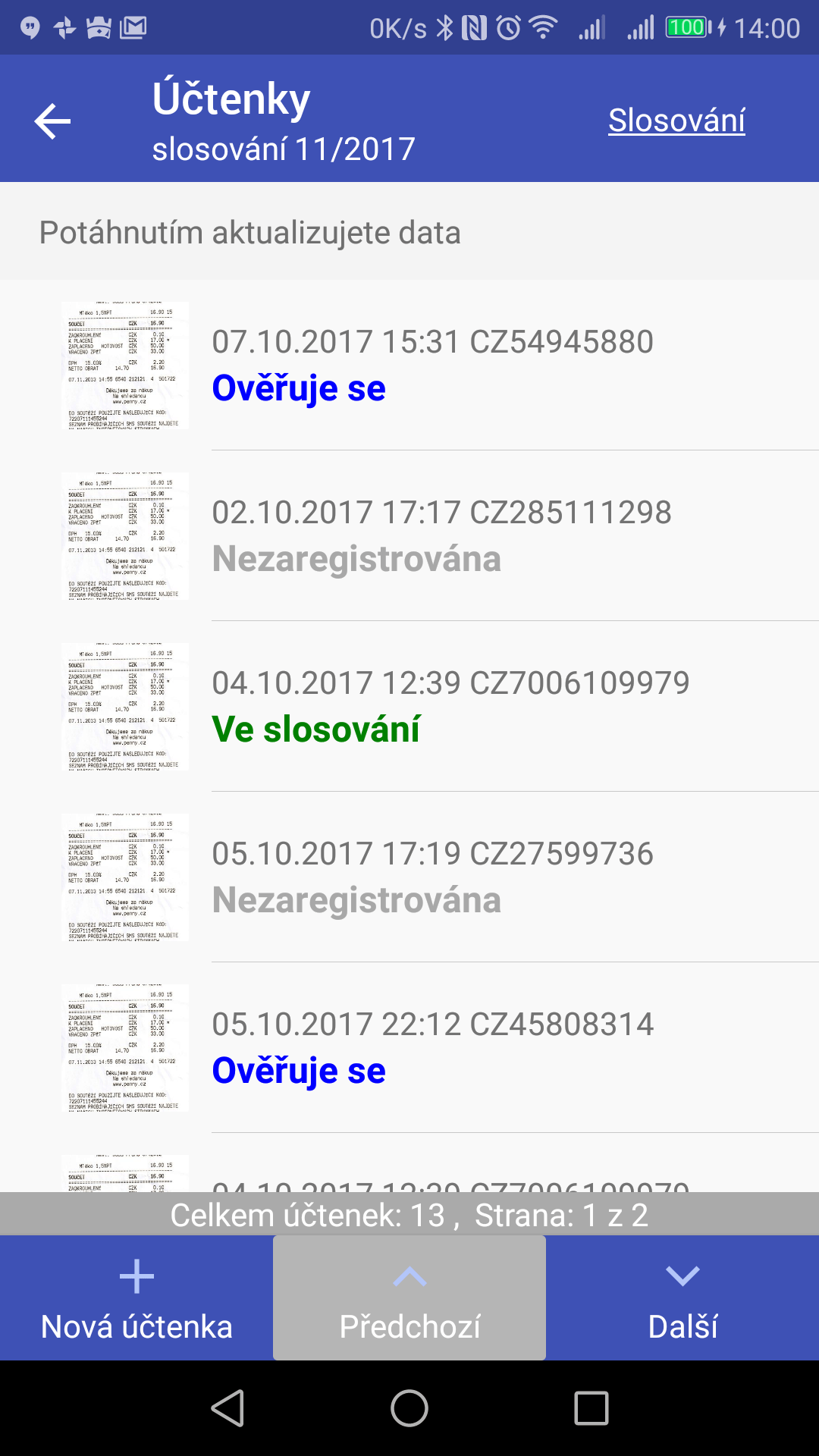Tap the Předchozí page button
819x1456 pixels.
[x=409, y=1298]
